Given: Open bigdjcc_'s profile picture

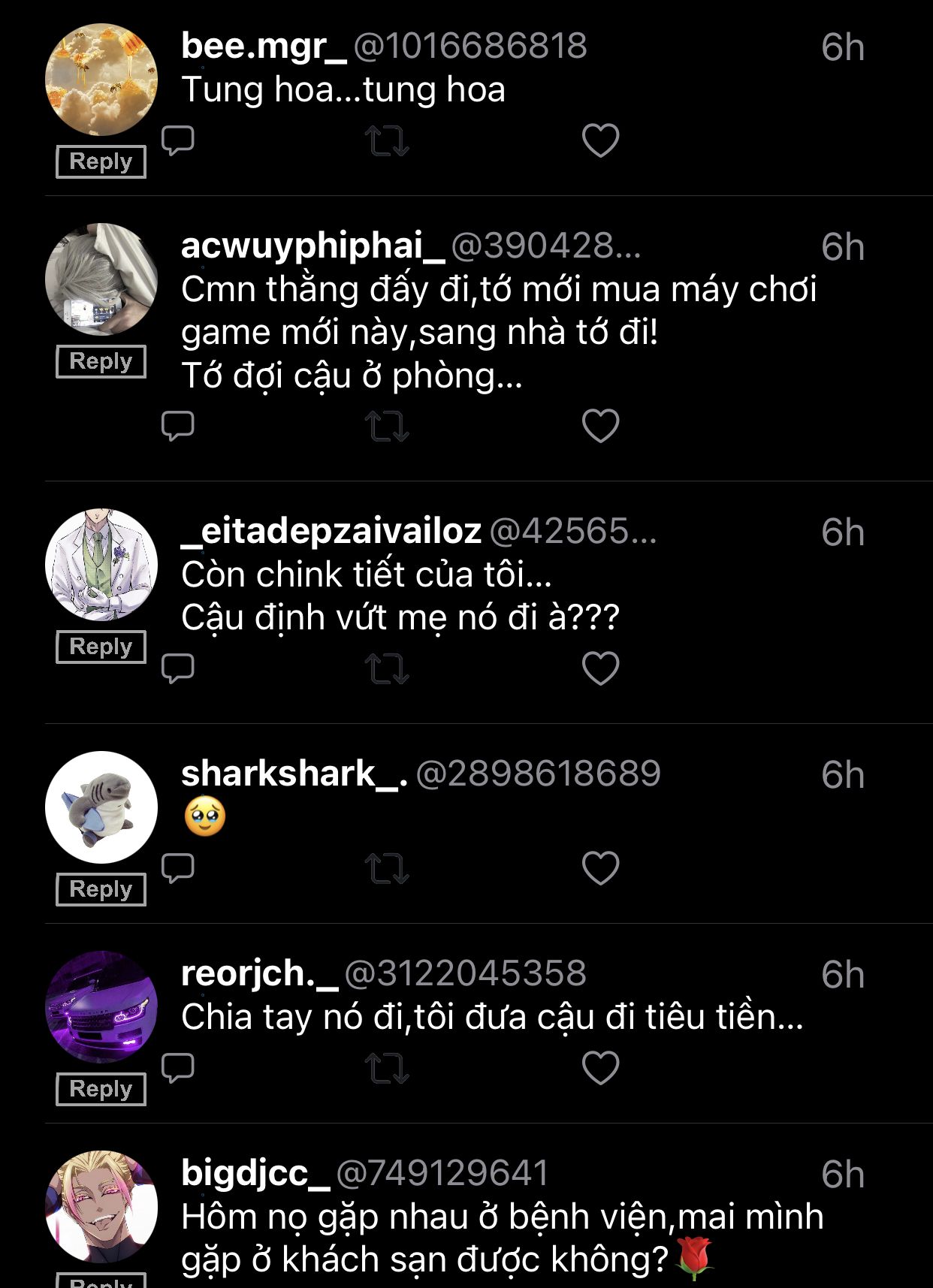Looking at the screenshot, I should pyautogui.click(x=101, y=1207).
